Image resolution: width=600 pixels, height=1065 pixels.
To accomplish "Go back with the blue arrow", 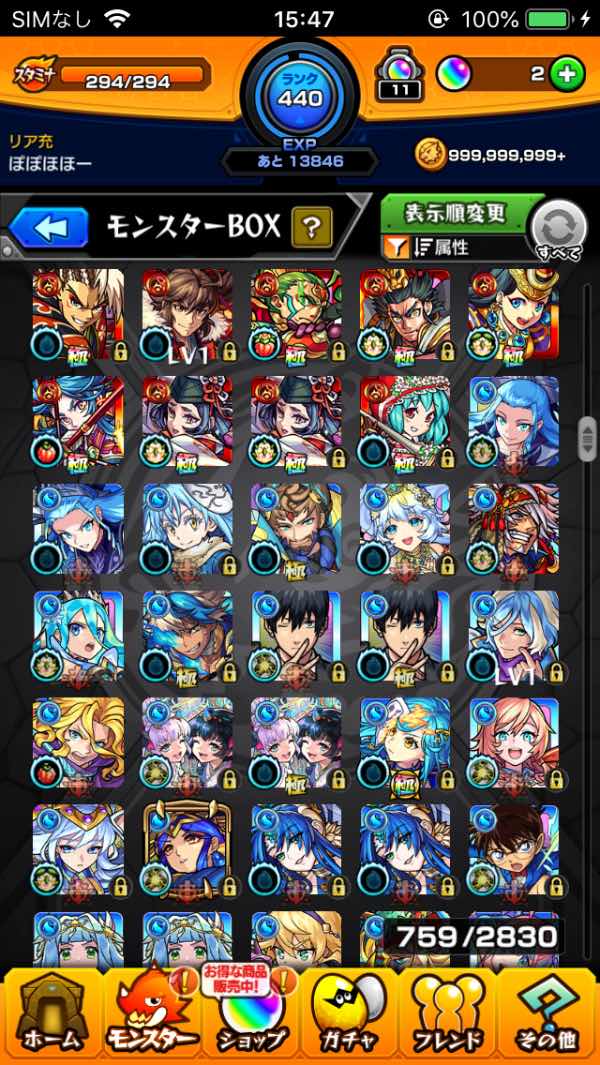I will point(49,227).
